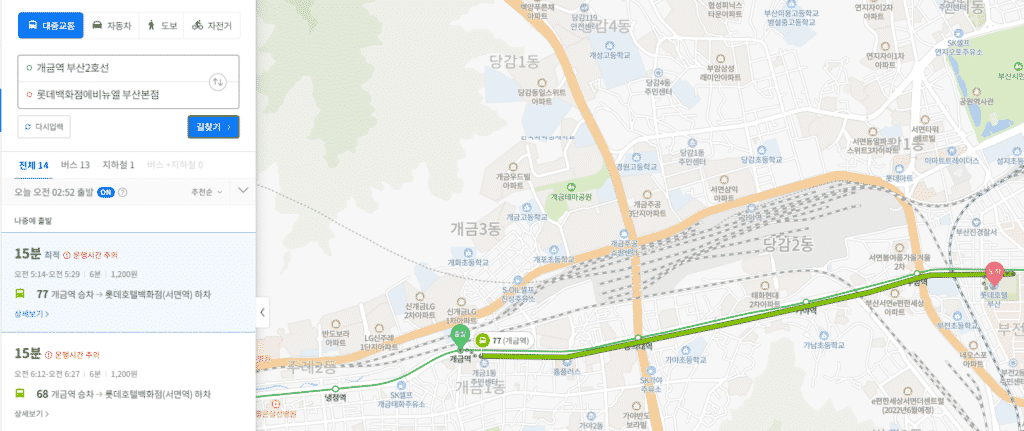Edit the destination field 롯데백화점에비뉴엘 부산본점
The width and height of the screenshot is (1024, 431).
(110, 95)
